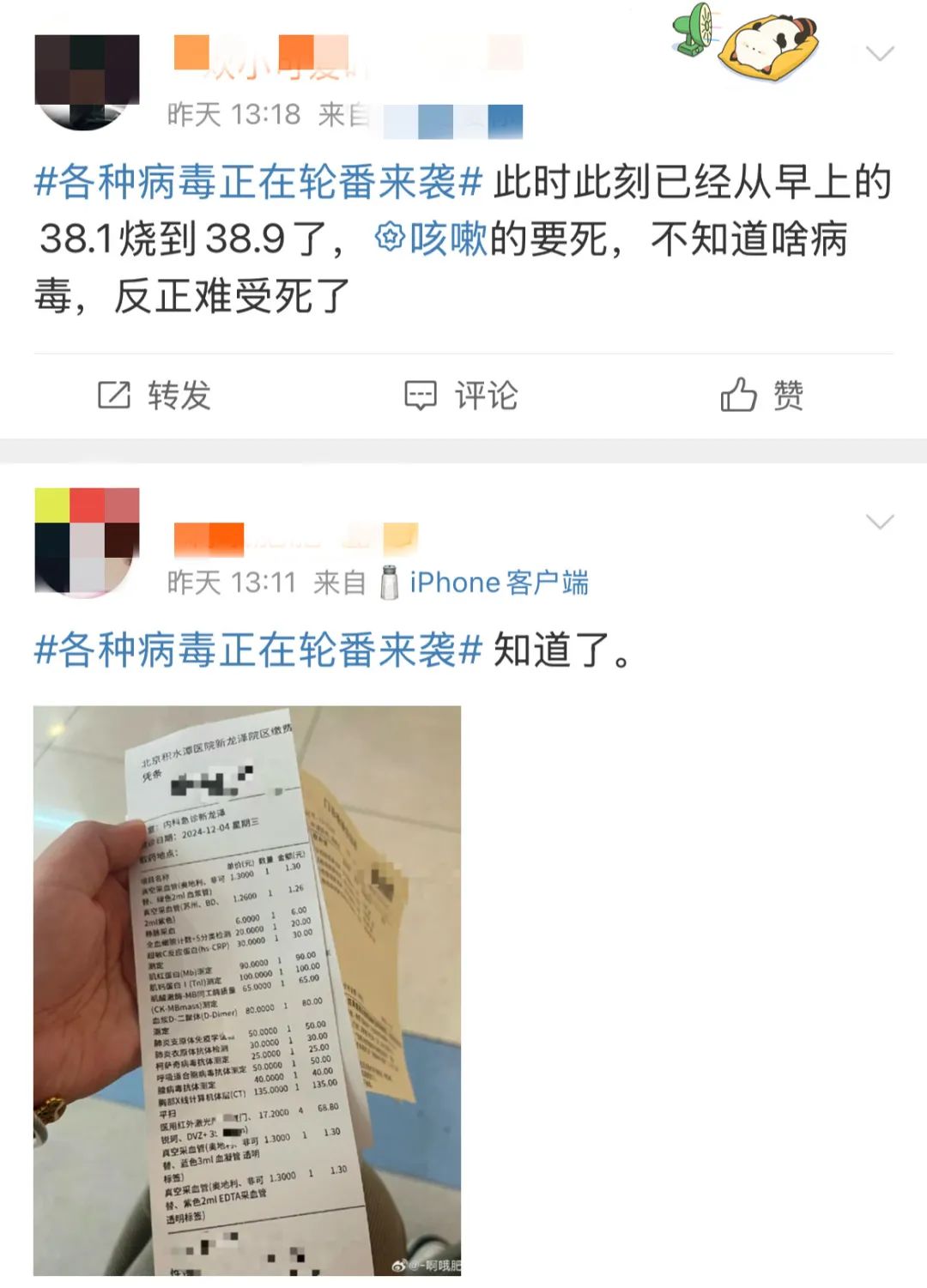The width and height of the screenshot is (927, 1288).
Task: Tap 转发 to repost the fever post
Action: [154, 396]
